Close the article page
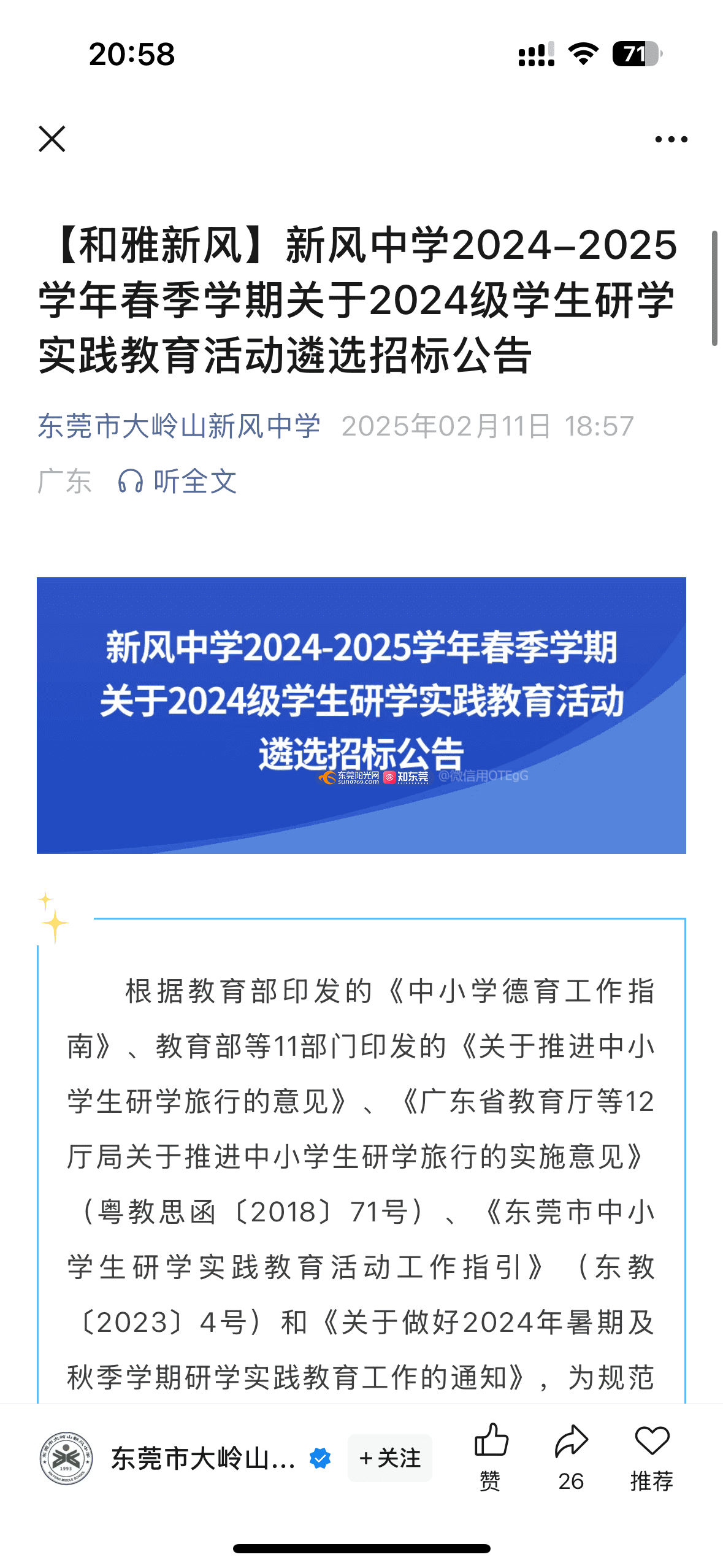723x1568 pixels. coord(52,139)
